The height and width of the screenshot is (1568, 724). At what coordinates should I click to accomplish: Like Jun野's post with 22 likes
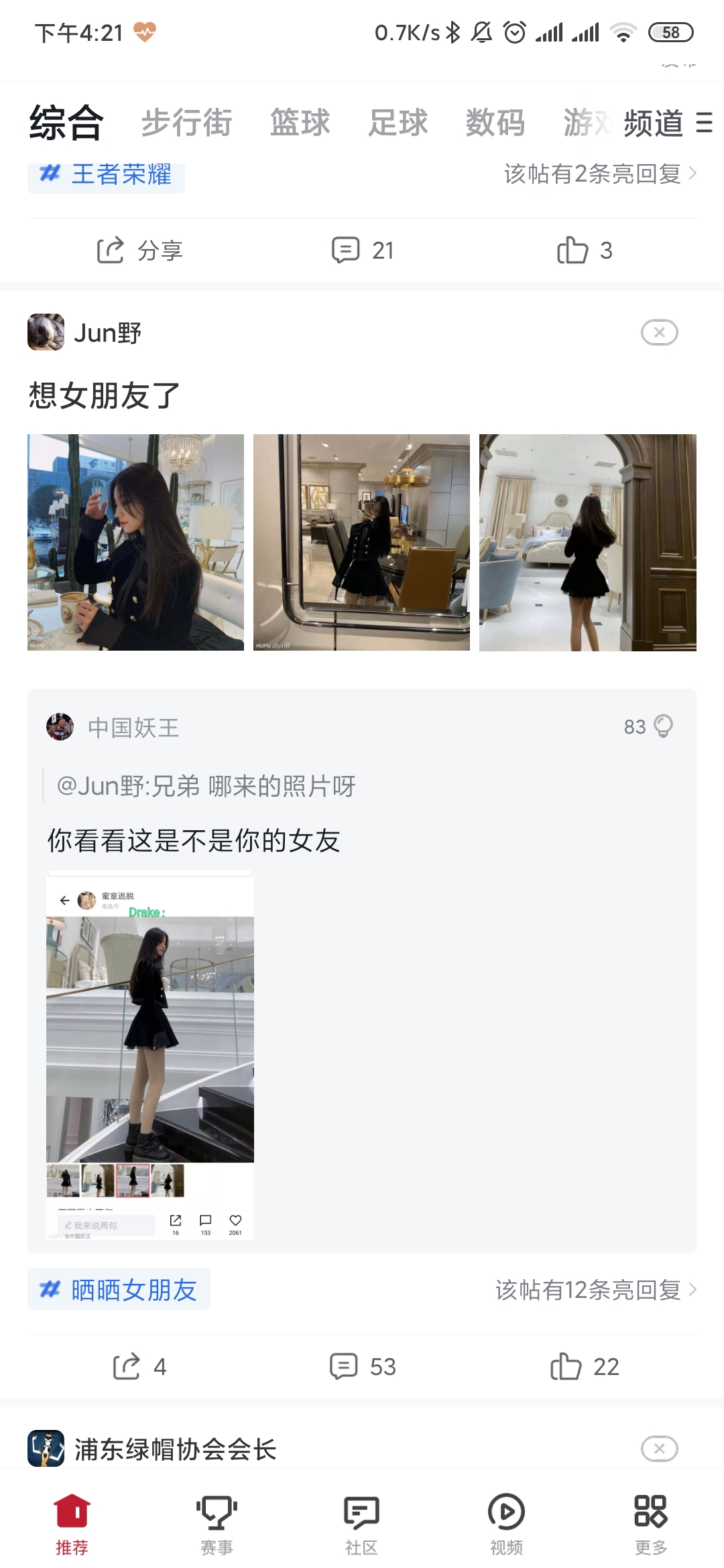[585, 1366]
